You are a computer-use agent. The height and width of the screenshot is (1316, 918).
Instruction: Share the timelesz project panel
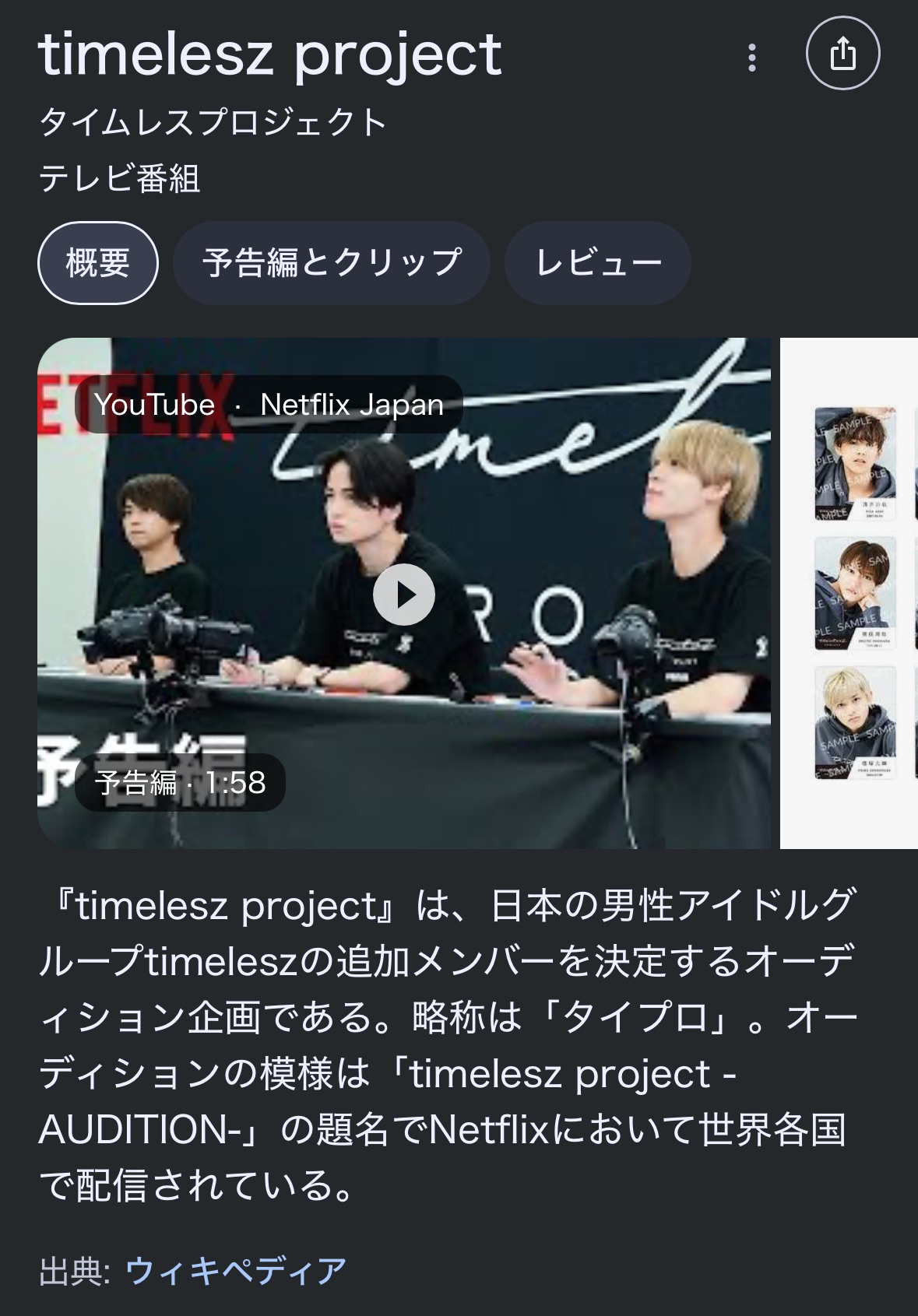pos(842,54)
